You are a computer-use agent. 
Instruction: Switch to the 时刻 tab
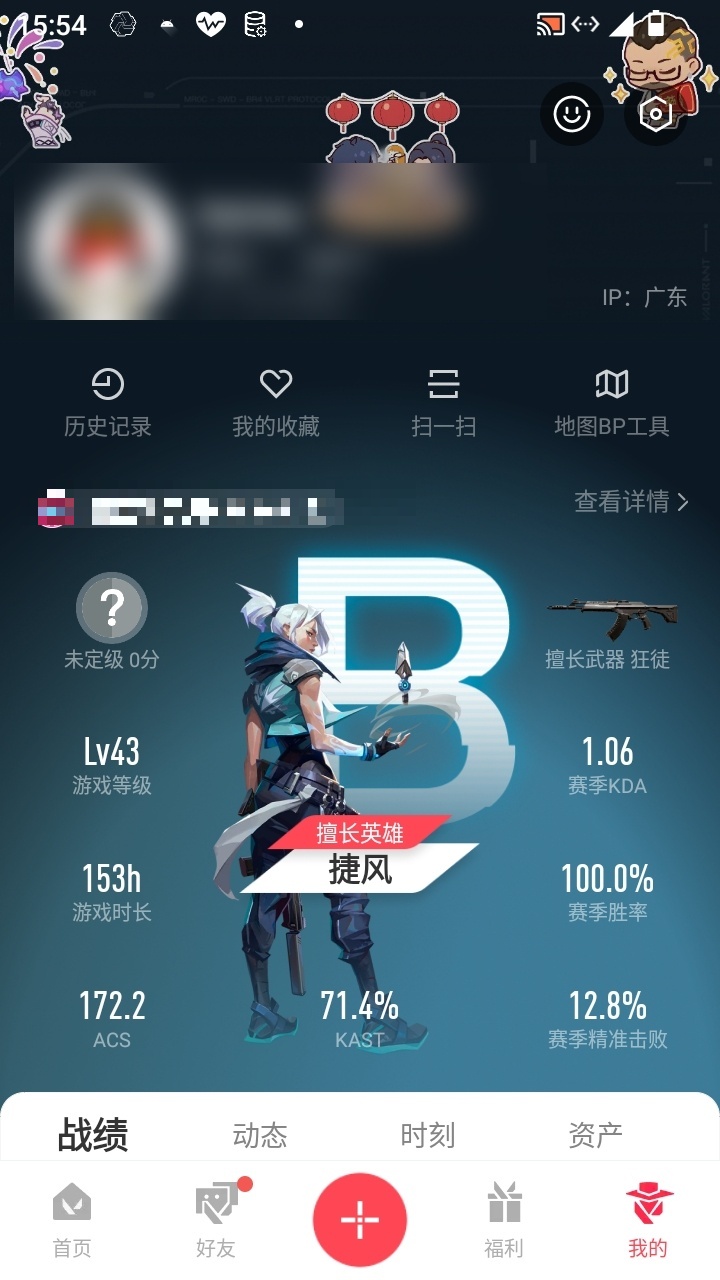(x=428, y=1135)
